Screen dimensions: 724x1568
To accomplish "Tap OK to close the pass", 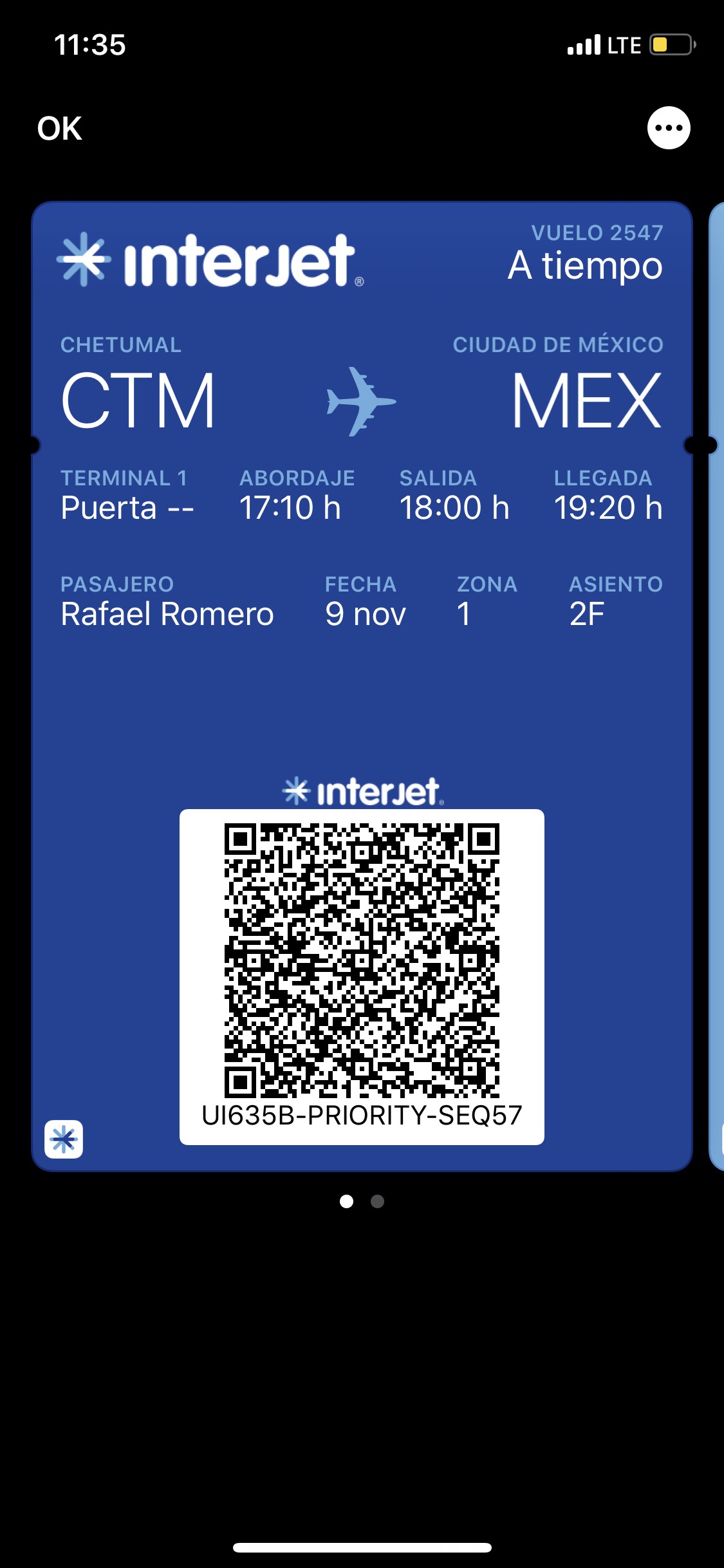I will coord(59,128).
